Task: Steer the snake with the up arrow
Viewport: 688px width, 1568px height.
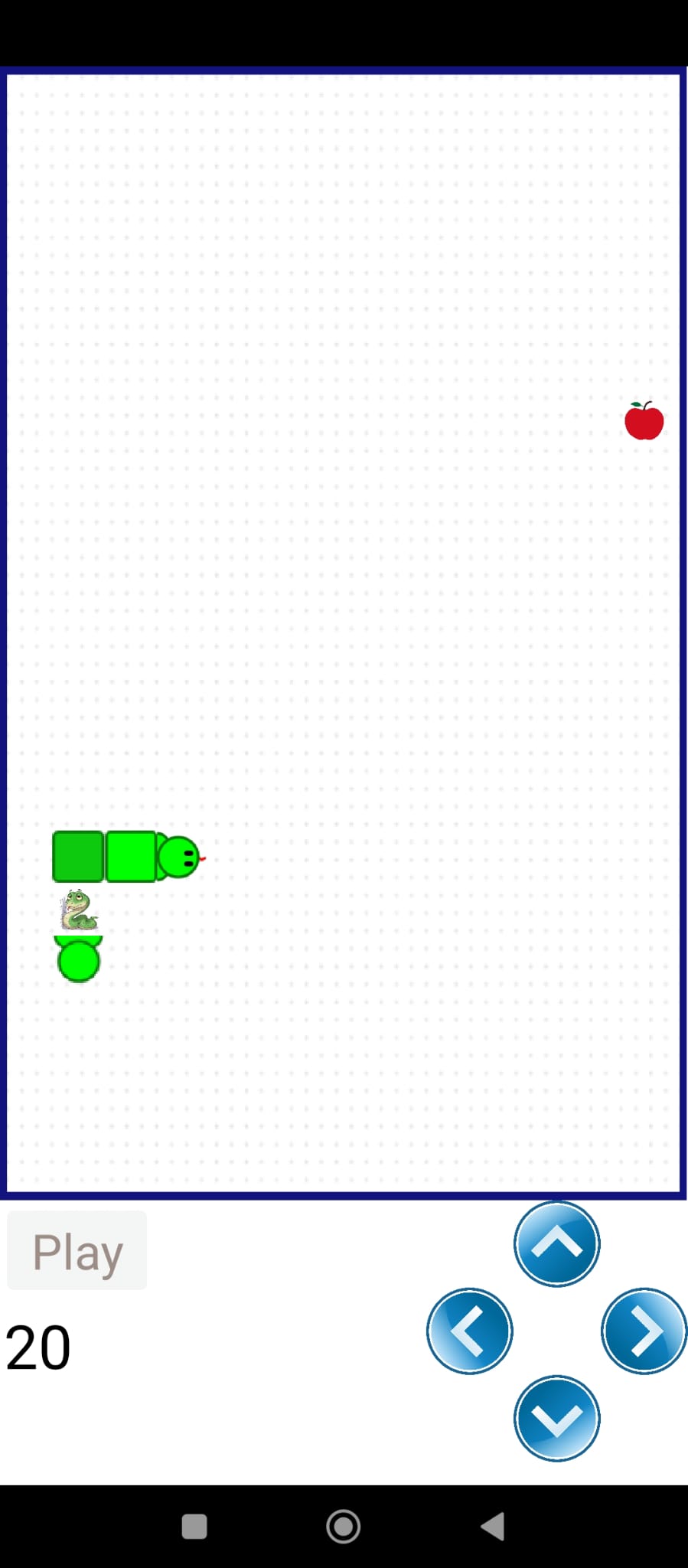Action: click(x=556, y=1244)
